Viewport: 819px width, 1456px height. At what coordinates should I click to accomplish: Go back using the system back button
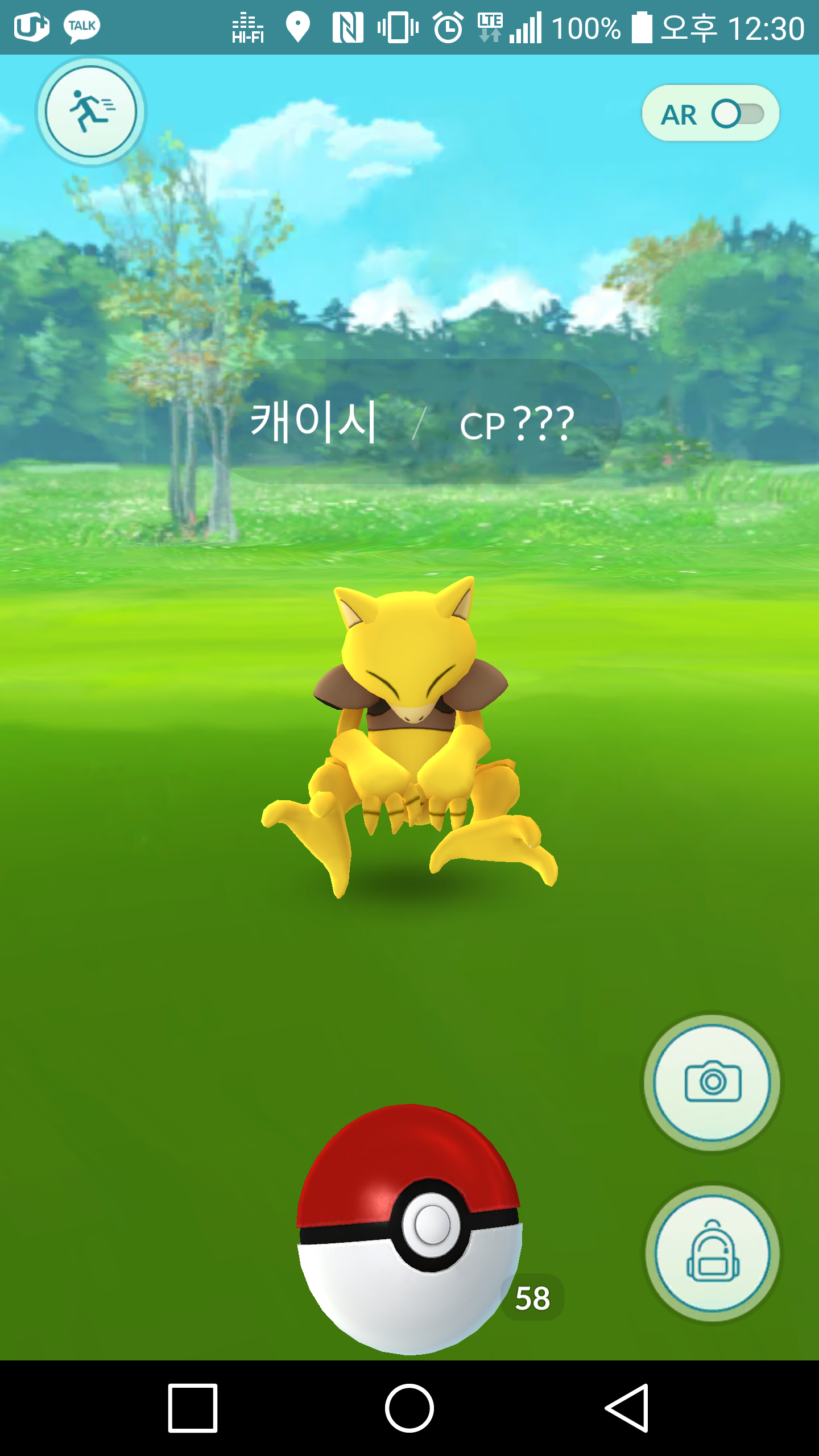point(626,1408)
